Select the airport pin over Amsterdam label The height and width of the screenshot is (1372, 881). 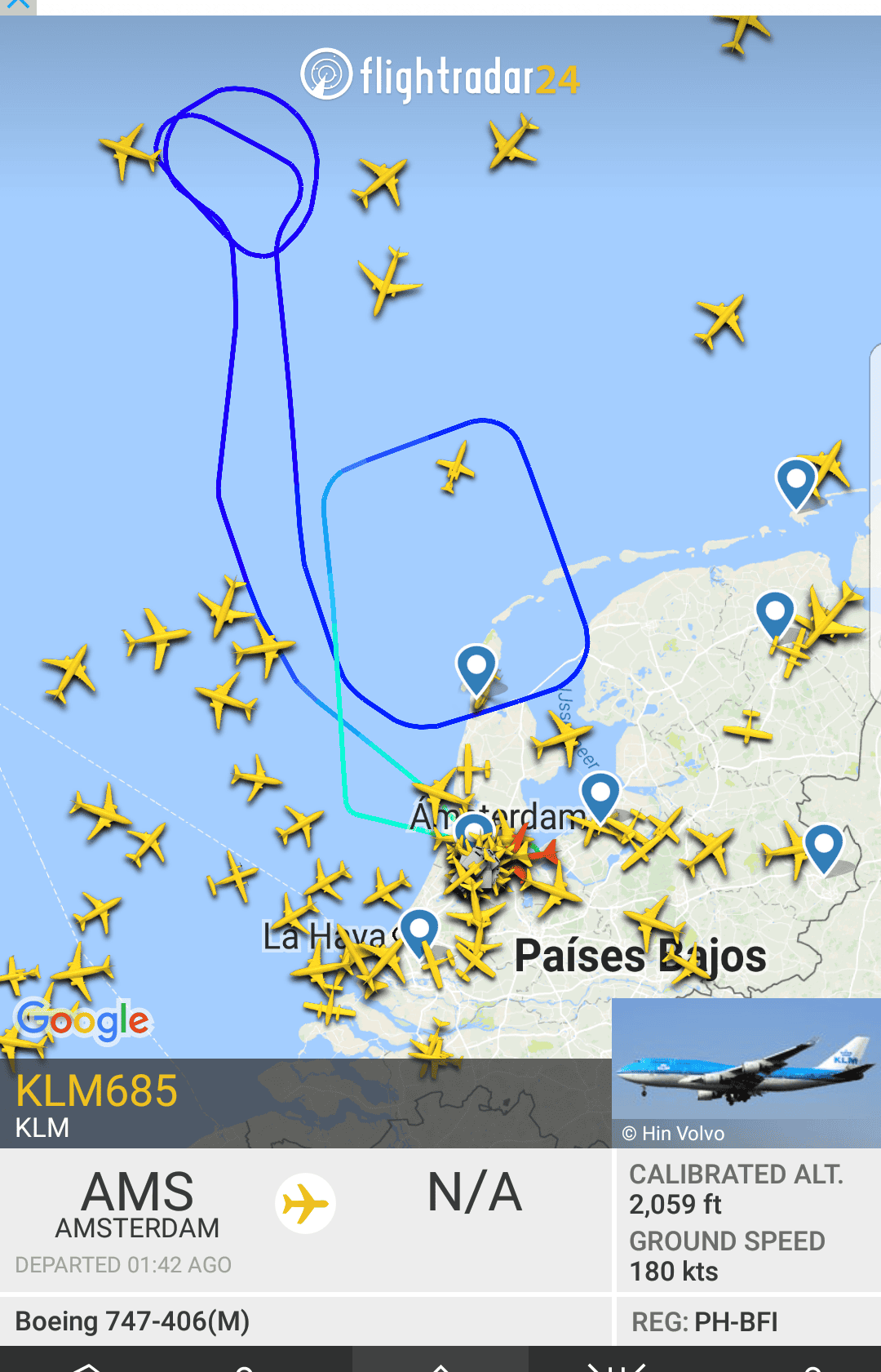click(474, 831)
